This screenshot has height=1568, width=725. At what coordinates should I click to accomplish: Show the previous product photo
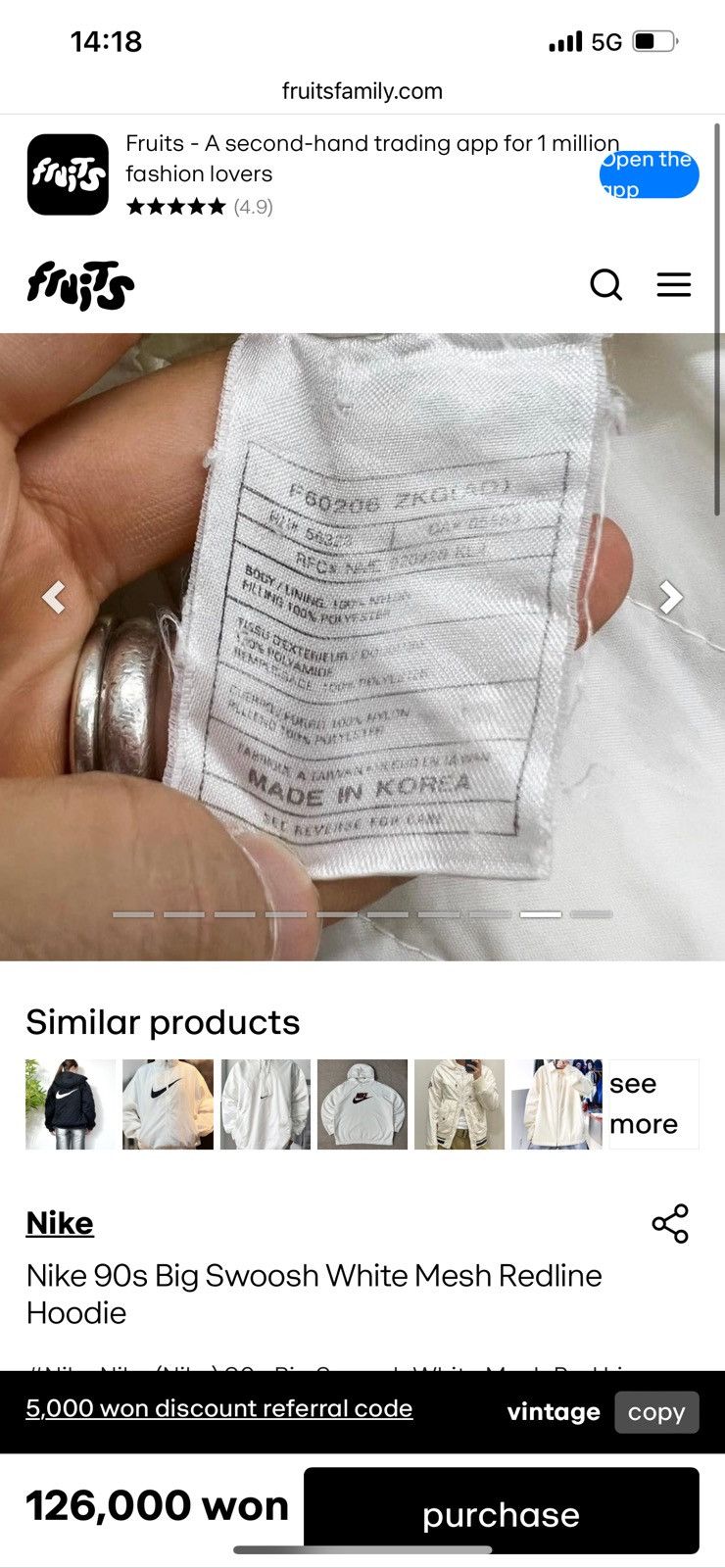(x=54, y=597)
